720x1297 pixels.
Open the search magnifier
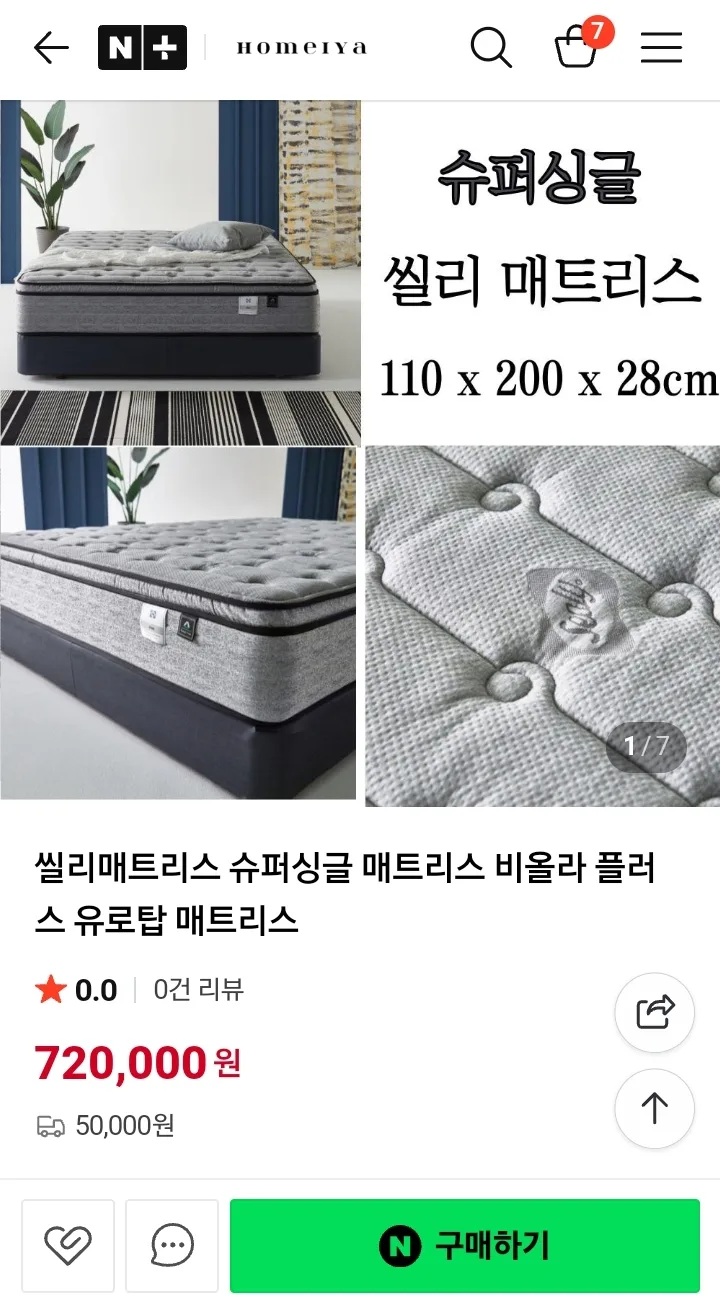[x=491, y=47]
